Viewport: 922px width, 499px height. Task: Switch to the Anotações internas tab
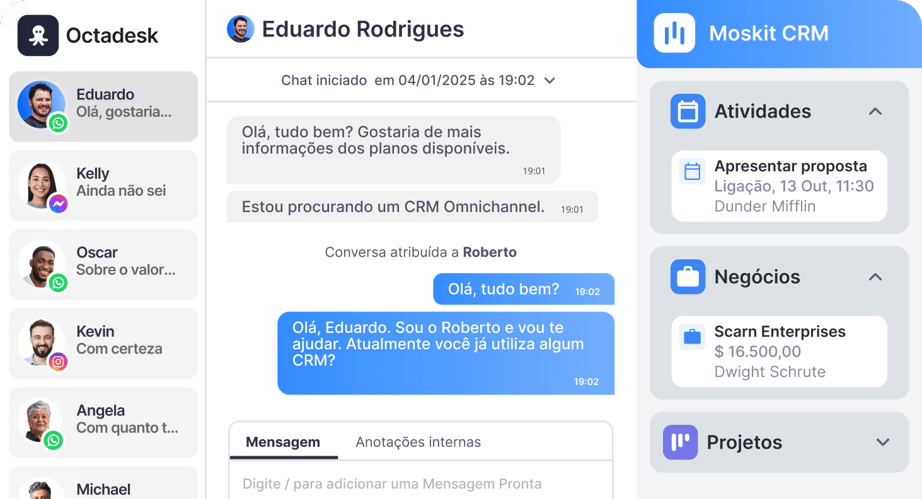(418, 442)
